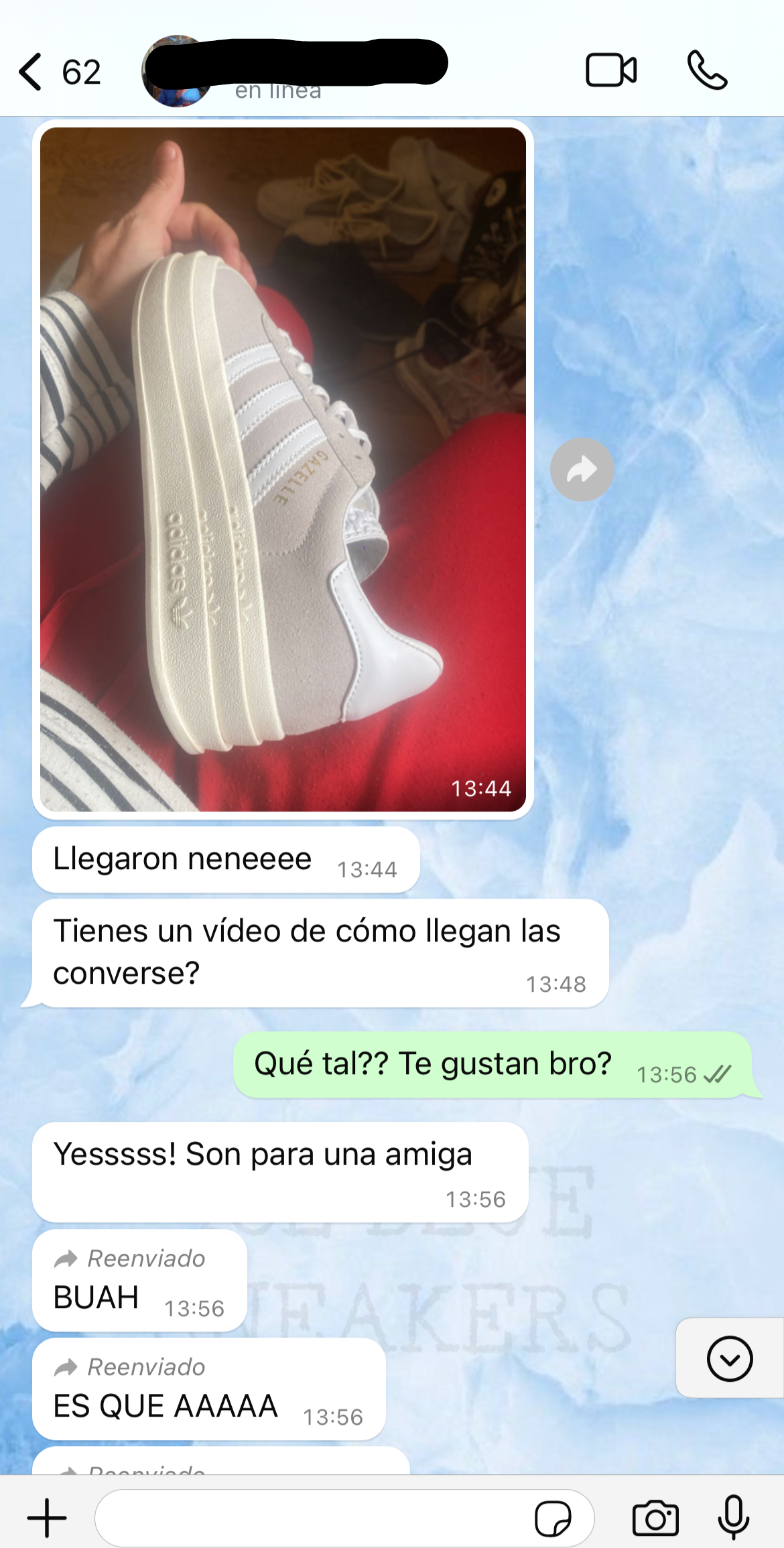Jump to the latest messages
This screenshot has height=1548, width=784.
(x=729, y=1358)
